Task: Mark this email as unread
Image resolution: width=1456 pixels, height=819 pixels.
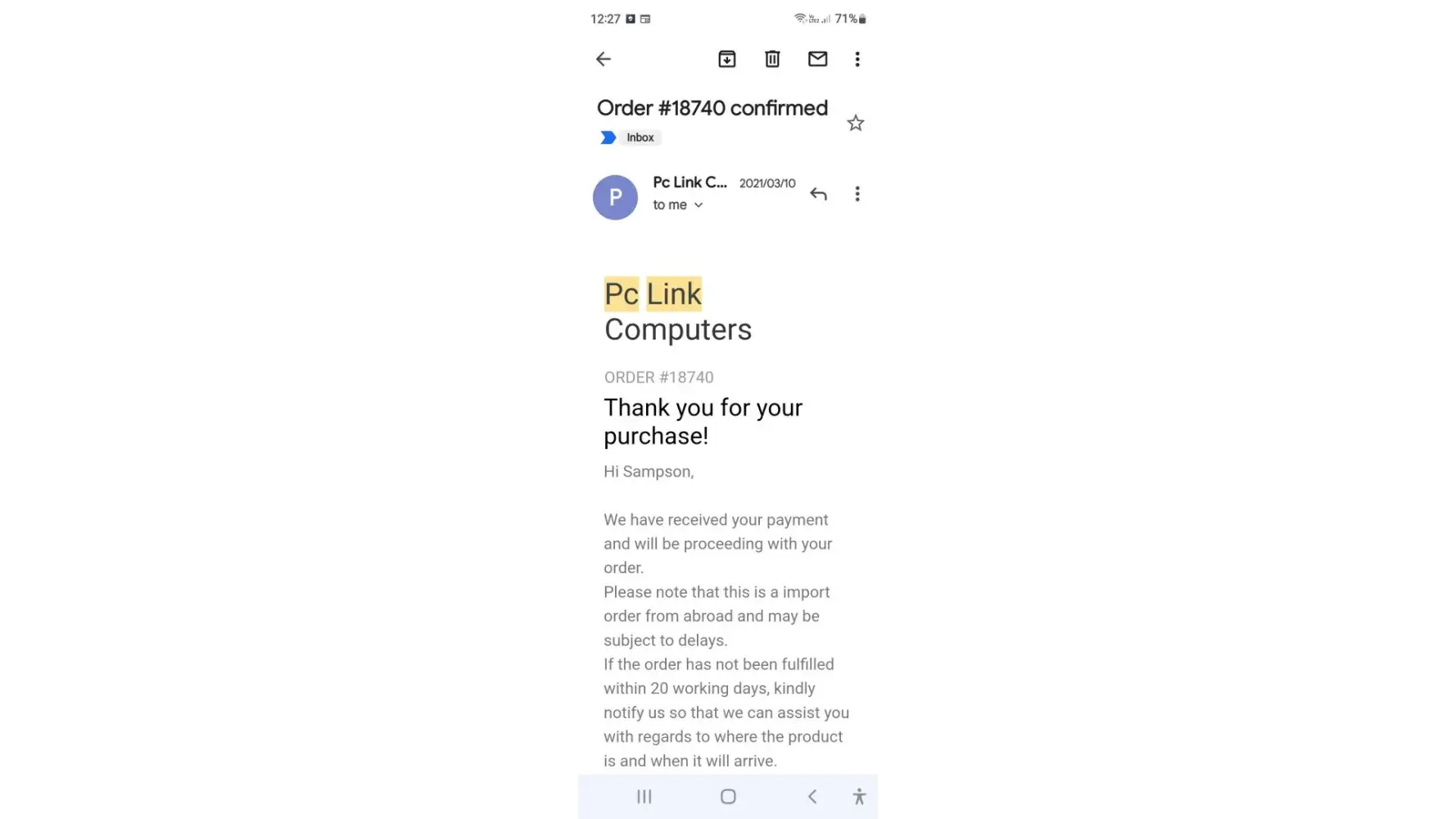Action: pyautogui.click(x=817, y=59)
